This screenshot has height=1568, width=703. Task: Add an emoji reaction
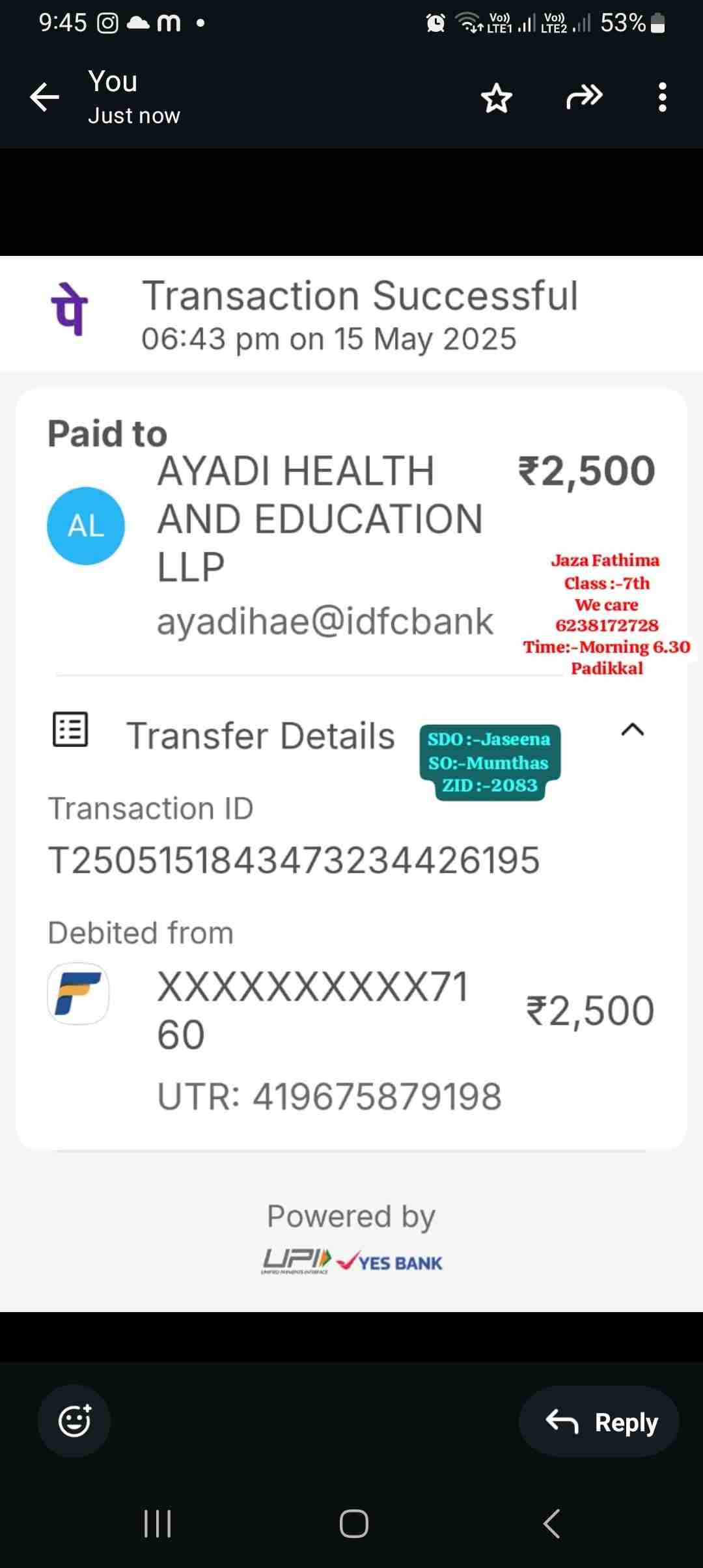(74, 1421)
